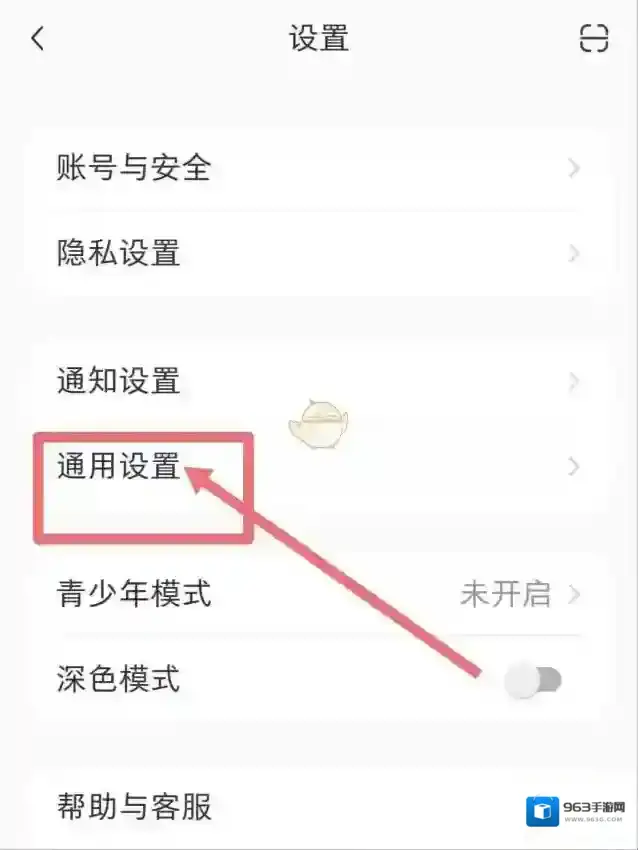Open 通用设置 row
The image size is (638, 850).
[318, 467]
